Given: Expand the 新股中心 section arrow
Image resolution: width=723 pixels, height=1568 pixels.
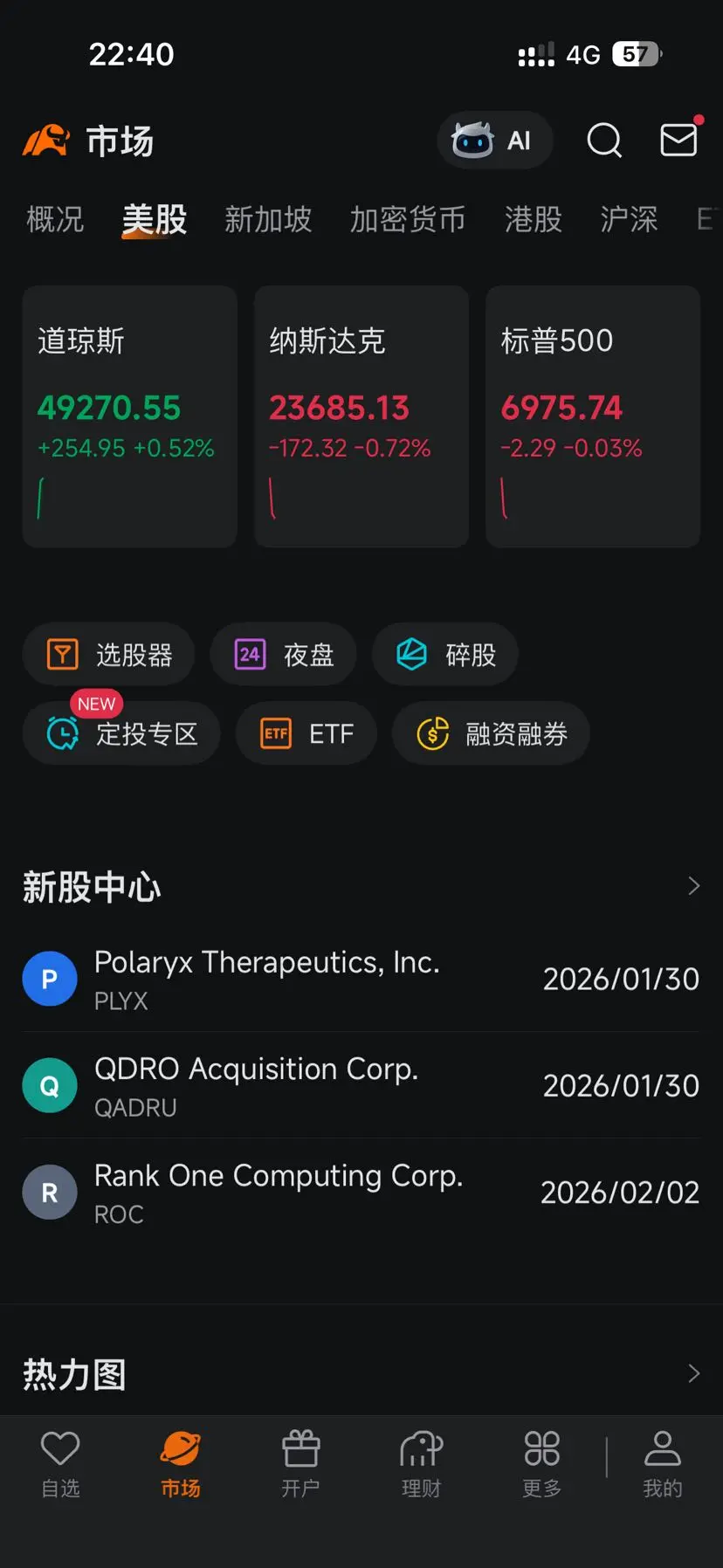Looking at the screenshot, I should pos(693,886).
